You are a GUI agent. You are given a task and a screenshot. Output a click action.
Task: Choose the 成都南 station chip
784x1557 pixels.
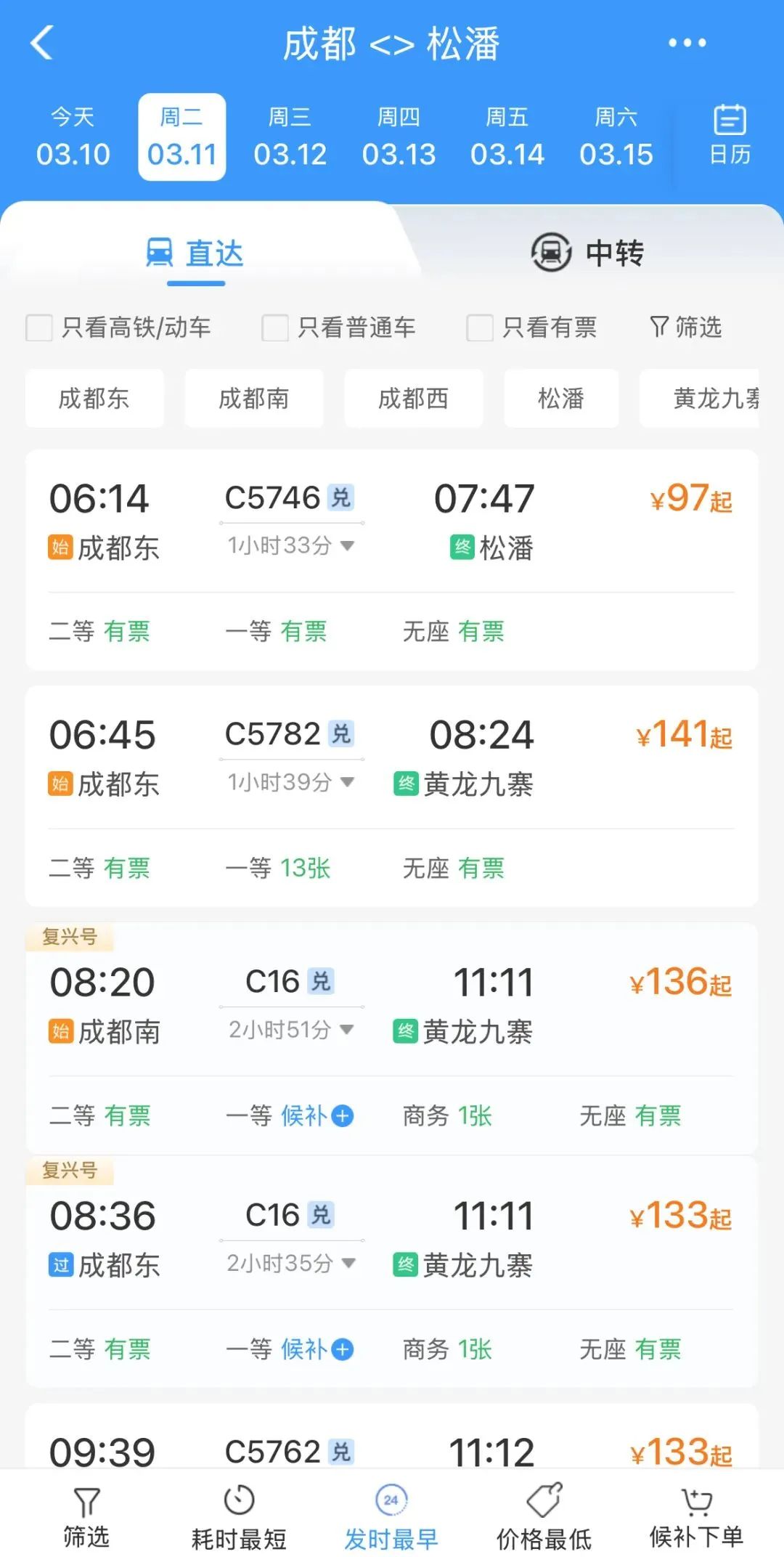click(x=254, y=399)
